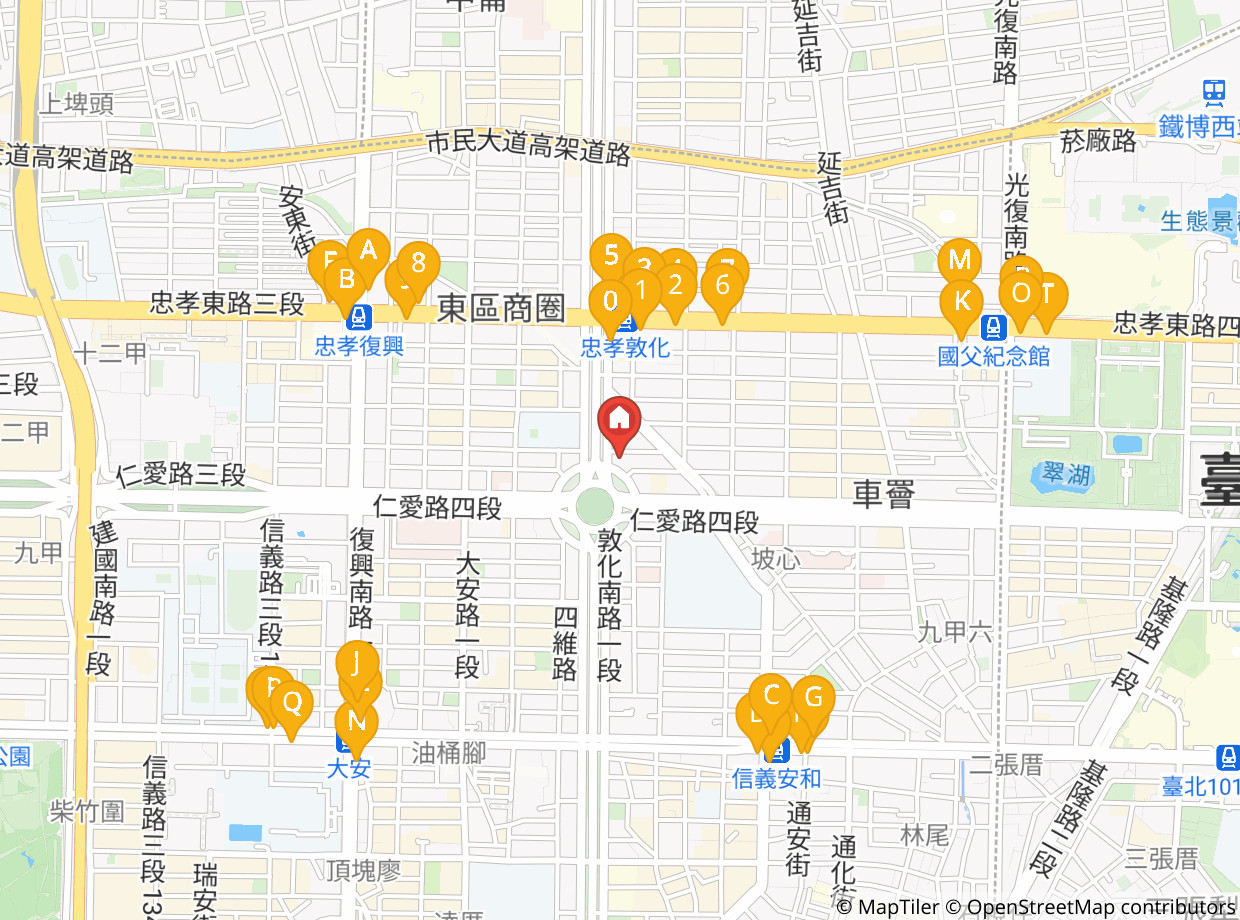This screenshot has width=1240, height=920.
Task: Tap the orange marker labeled C
Action: (x=771, y=695)
